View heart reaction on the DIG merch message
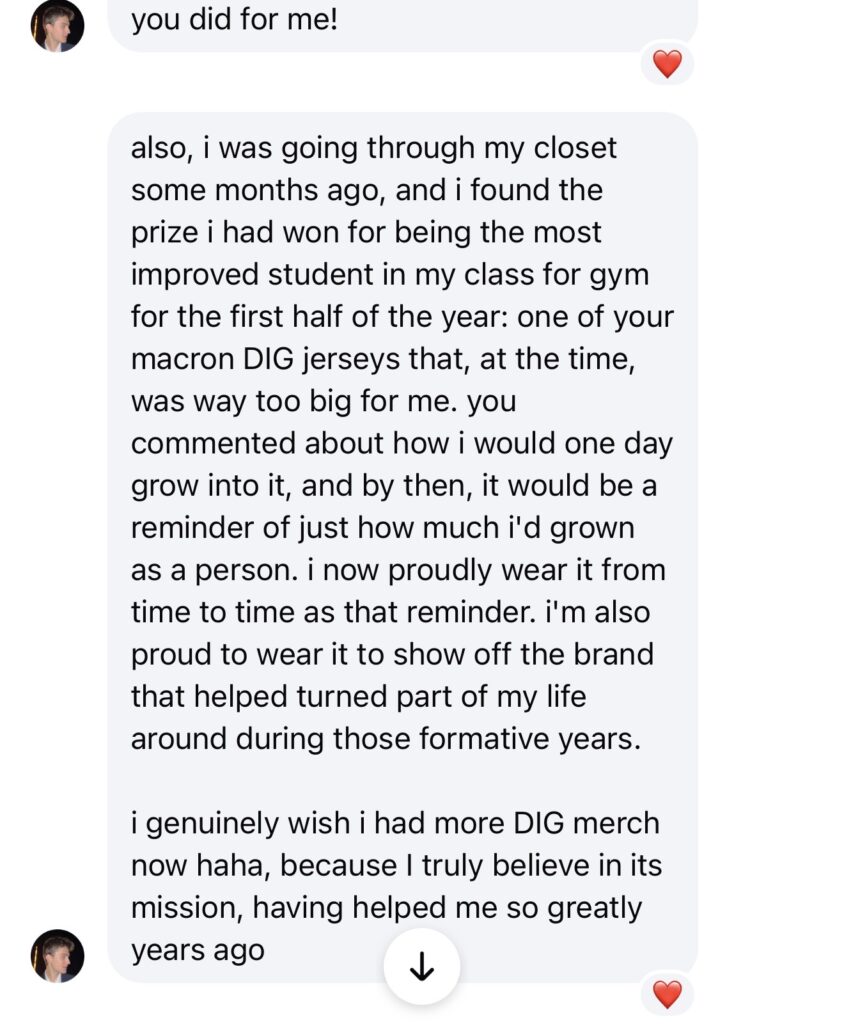Viewport: 844px width, 1024px height. 667,994
